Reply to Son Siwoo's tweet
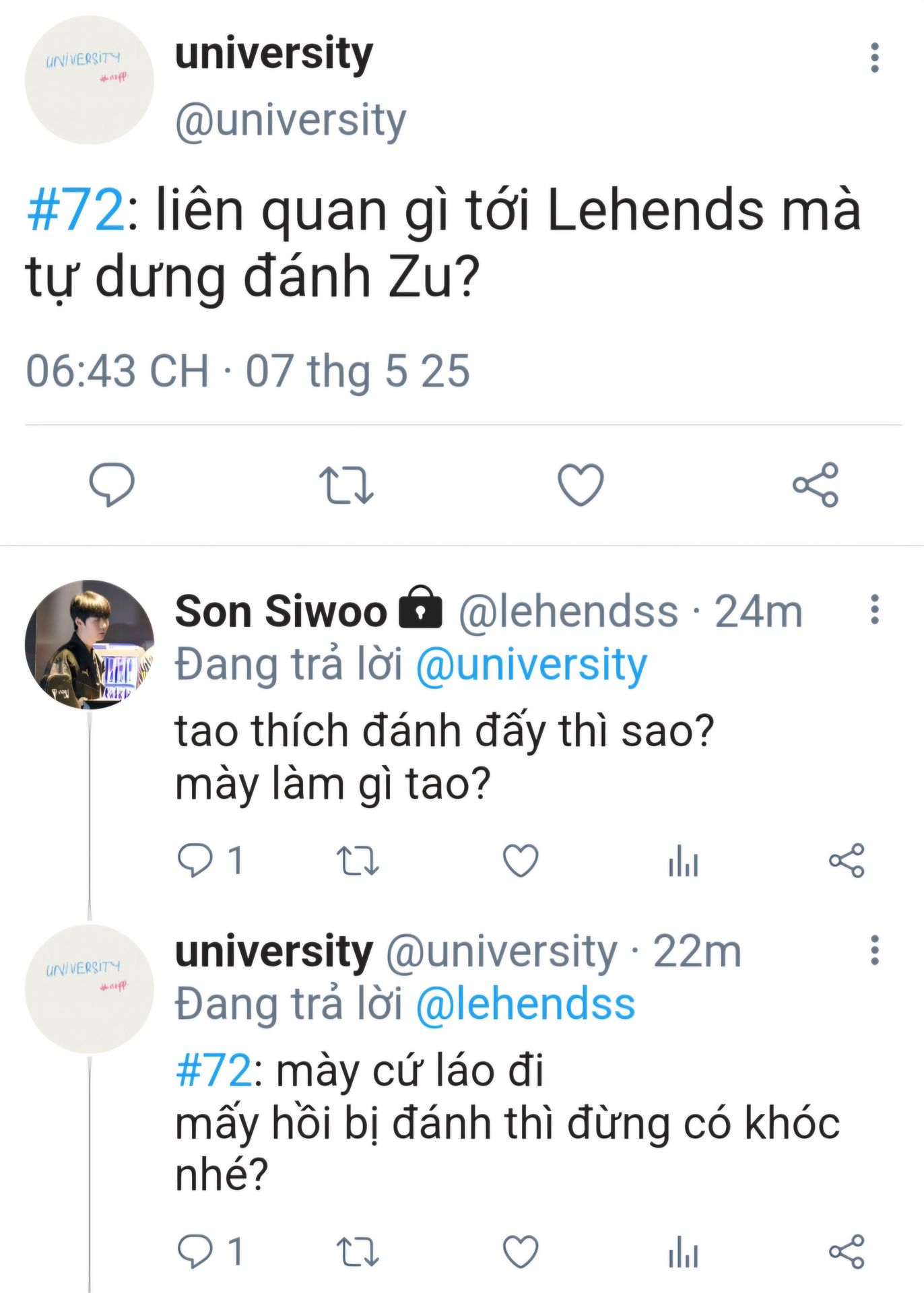Viewport: 924px width, 1293px height. coord(195,861)
